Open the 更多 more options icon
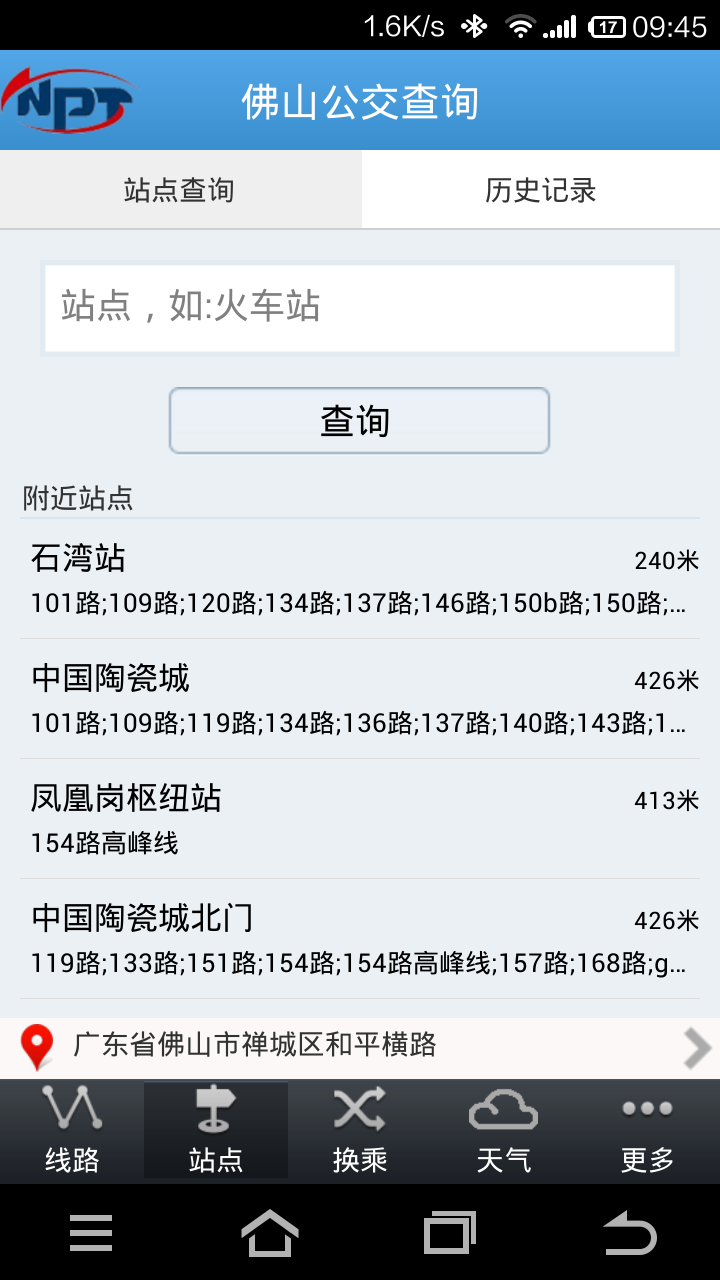The height and width of the screenshot is (1280, 720). click(646, 1130)
